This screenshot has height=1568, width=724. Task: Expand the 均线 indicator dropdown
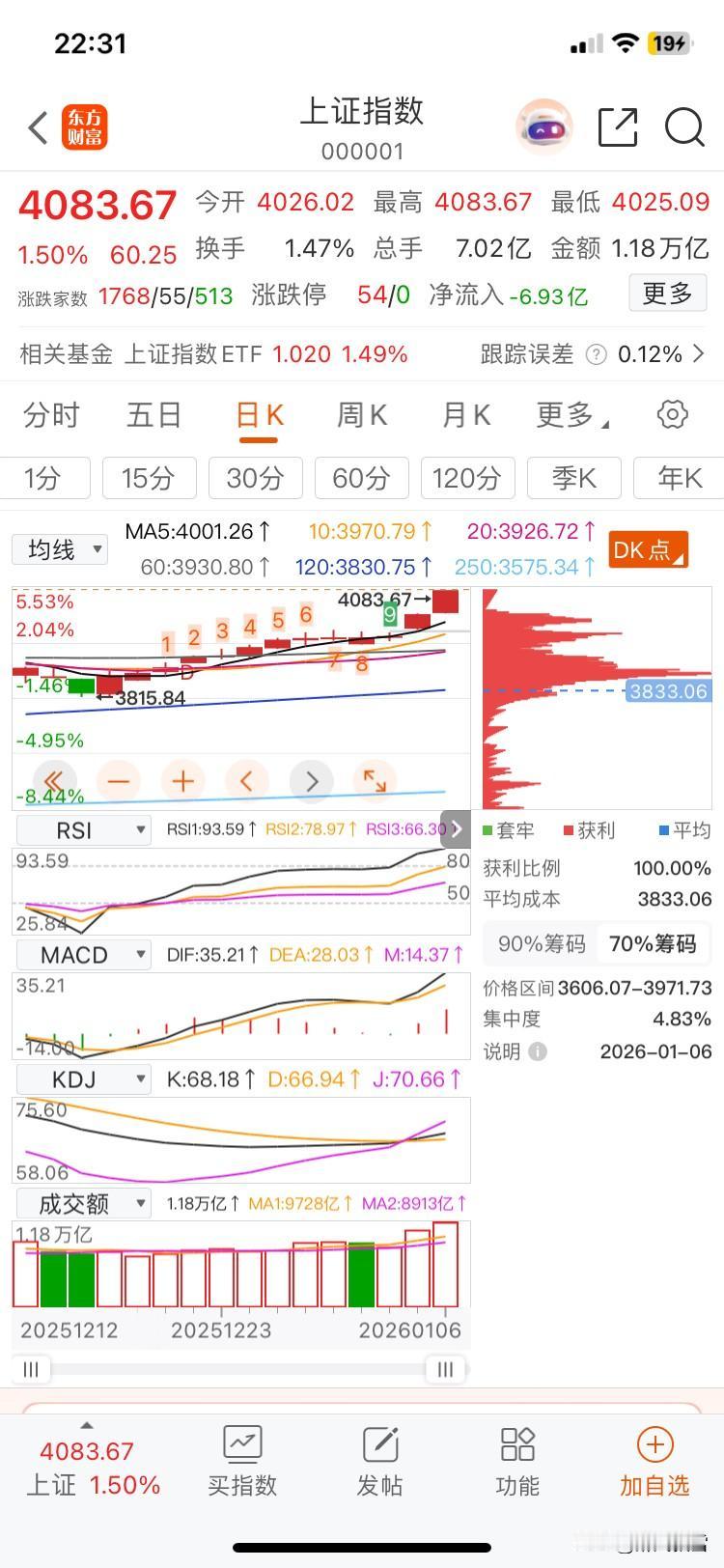(x=60, y=549)
